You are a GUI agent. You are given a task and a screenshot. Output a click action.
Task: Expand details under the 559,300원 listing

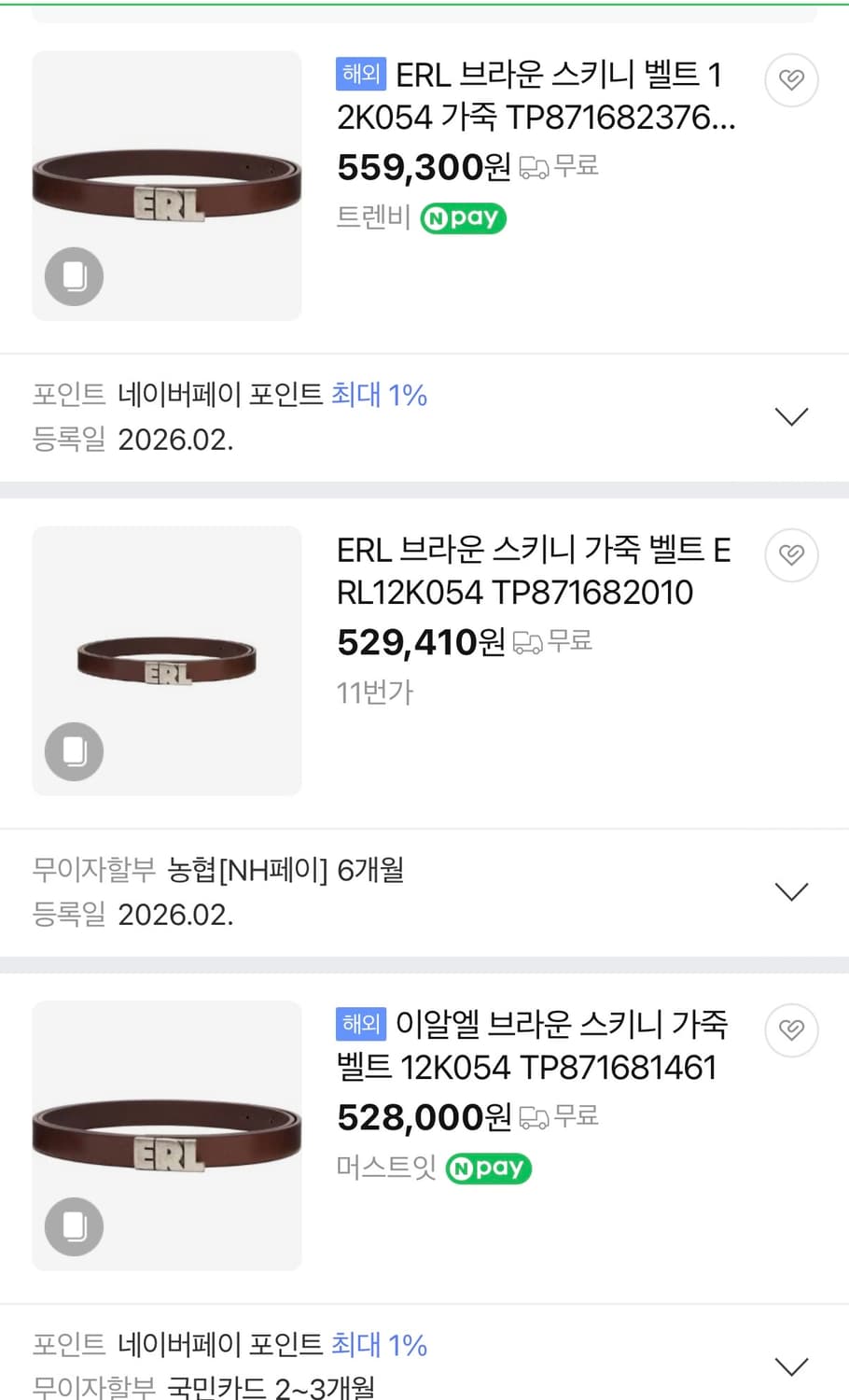(x=791, y=416)
